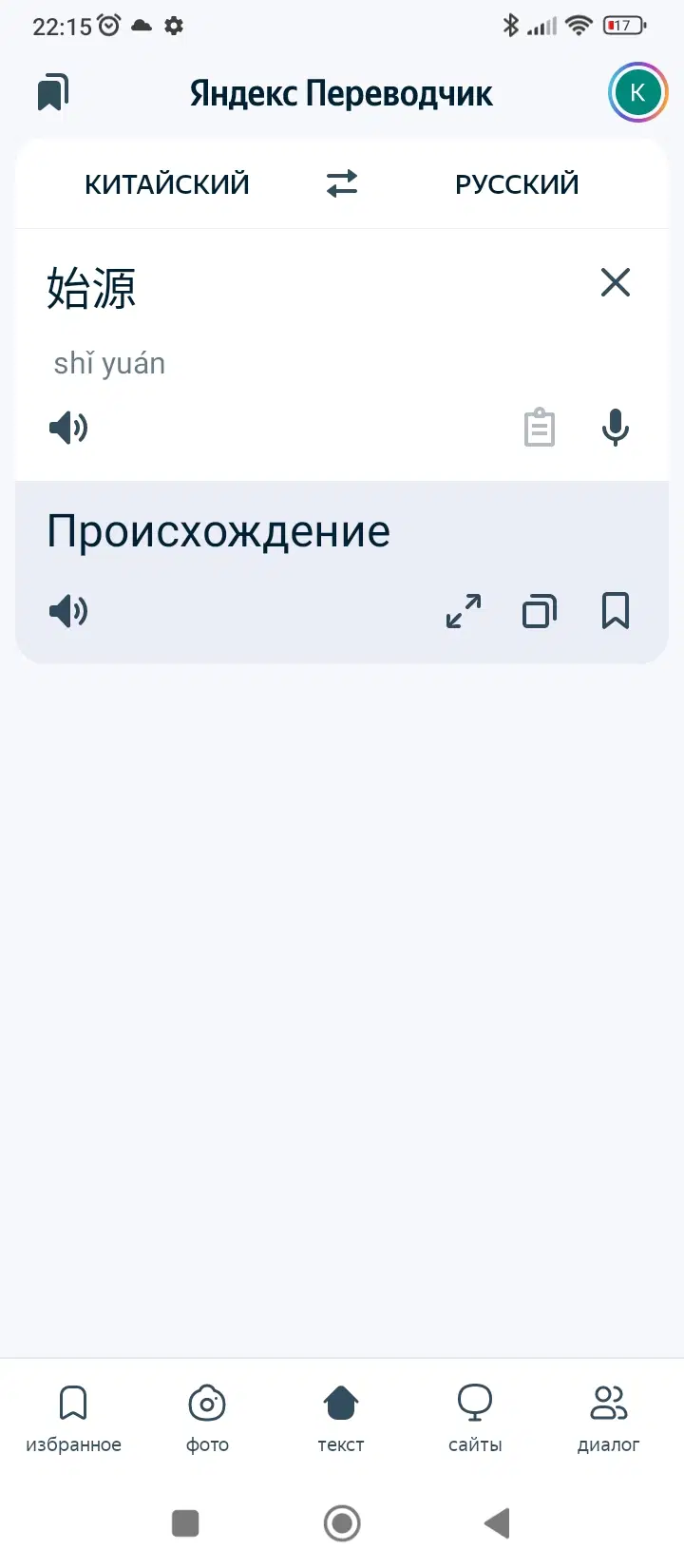
Task: Copy the translated text
Action: tap(540, 610)
